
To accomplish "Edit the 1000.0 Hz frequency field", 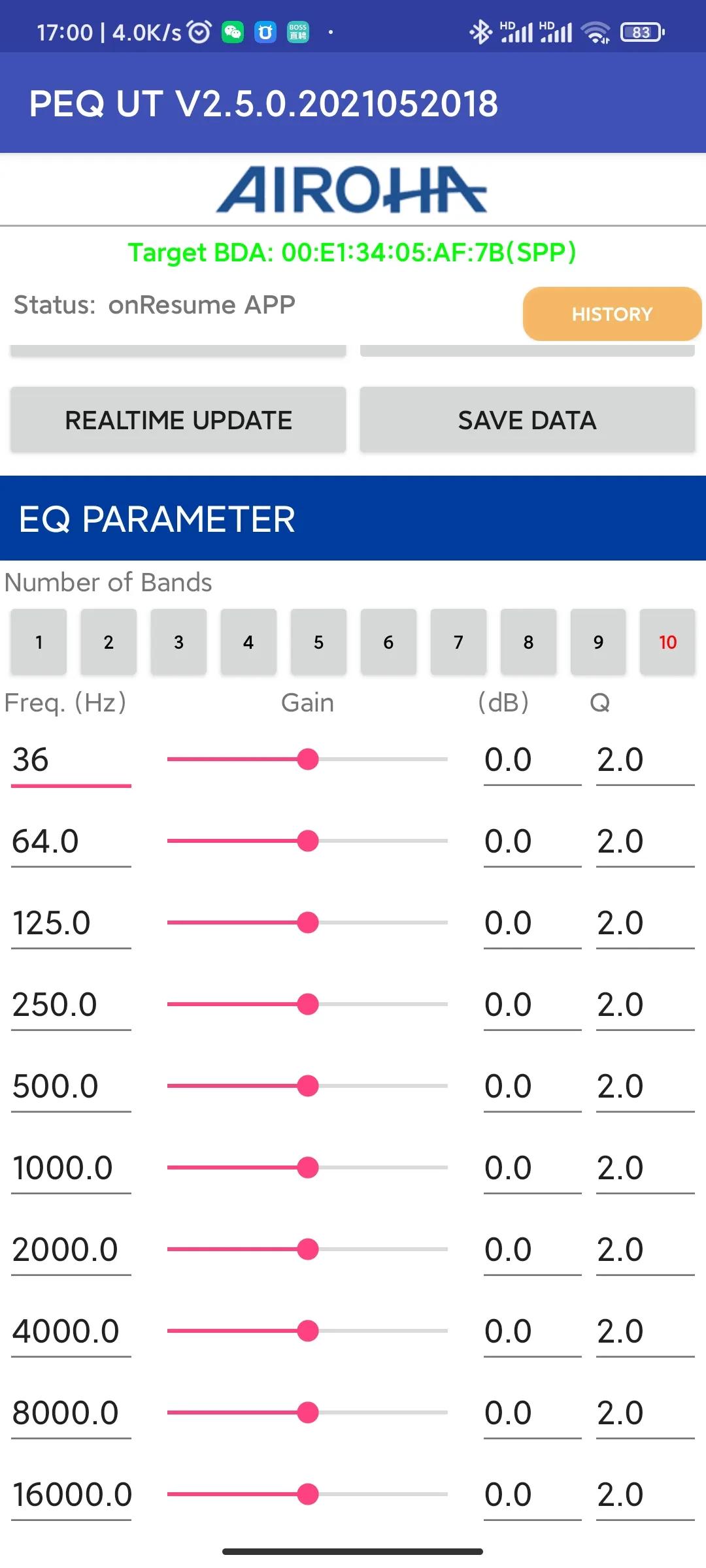I will (71, 1168).
